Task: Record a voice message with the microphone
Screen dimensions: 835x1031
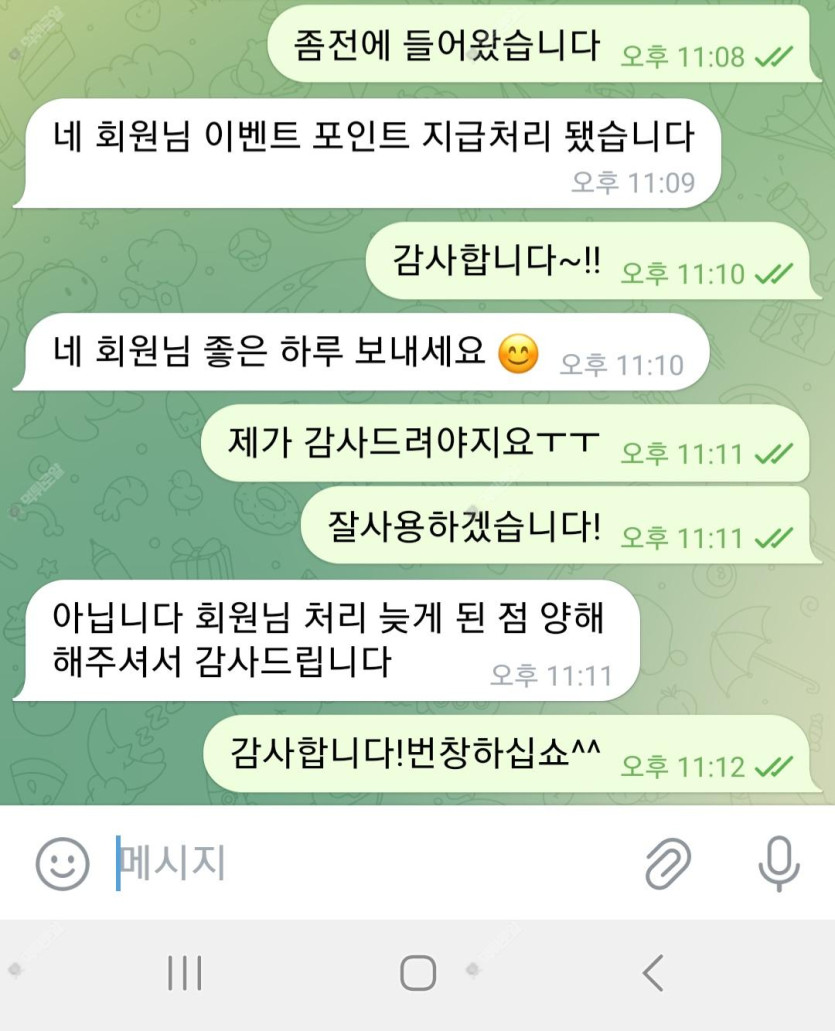Action: (779, 863)
